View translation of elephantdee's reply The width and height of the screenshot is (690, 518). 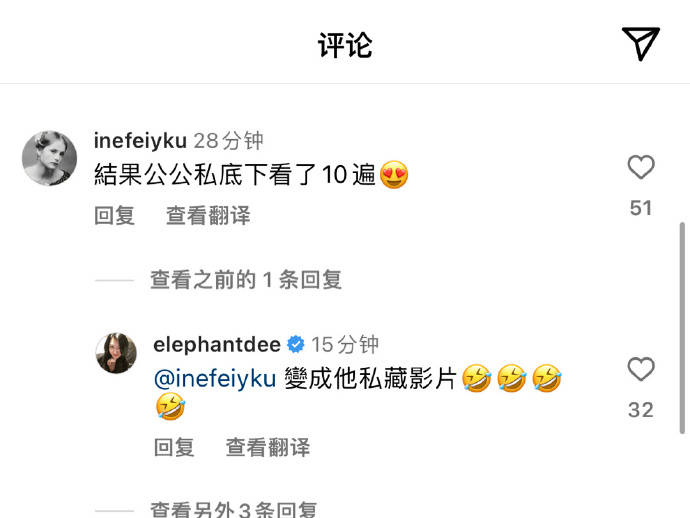coord(268,447)
